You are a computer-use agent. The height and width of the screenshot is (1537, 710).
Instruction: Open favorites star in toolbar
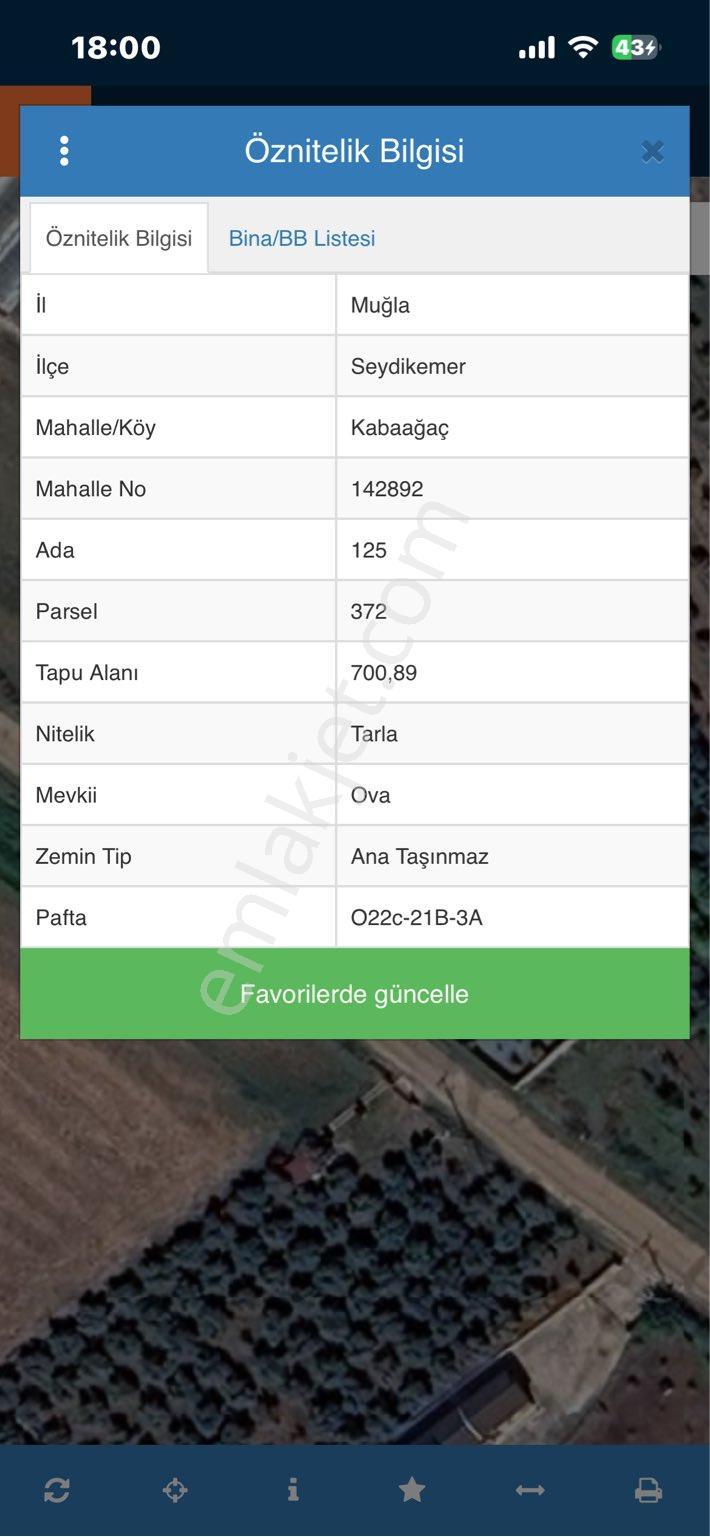pyautogui.click(x=412, y=1490)
